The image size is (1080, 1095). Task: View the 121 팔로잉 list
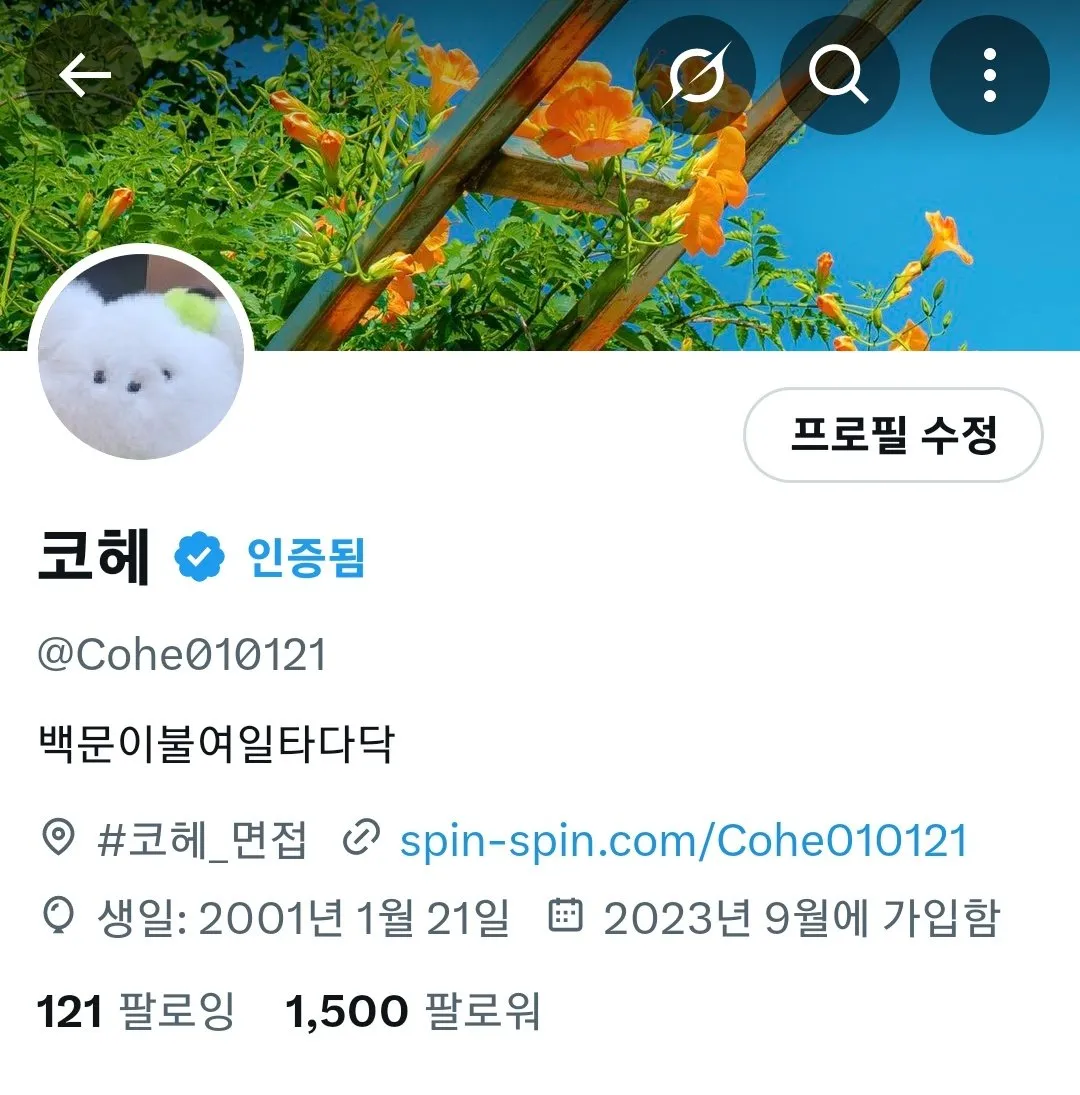135,1011
